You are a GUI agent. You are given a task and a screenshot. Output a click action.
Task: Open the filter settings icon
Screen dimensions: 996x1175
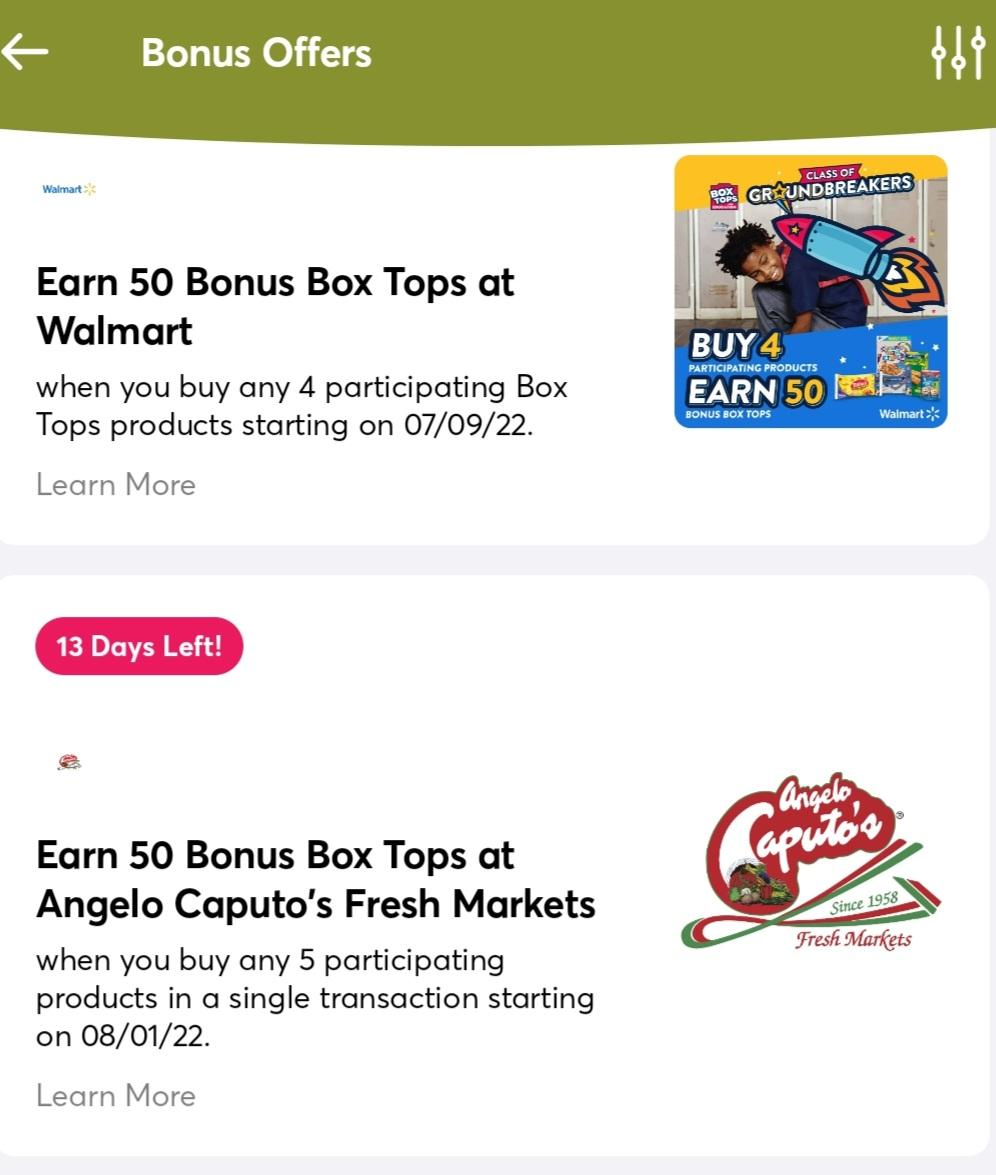coord(957,52)
